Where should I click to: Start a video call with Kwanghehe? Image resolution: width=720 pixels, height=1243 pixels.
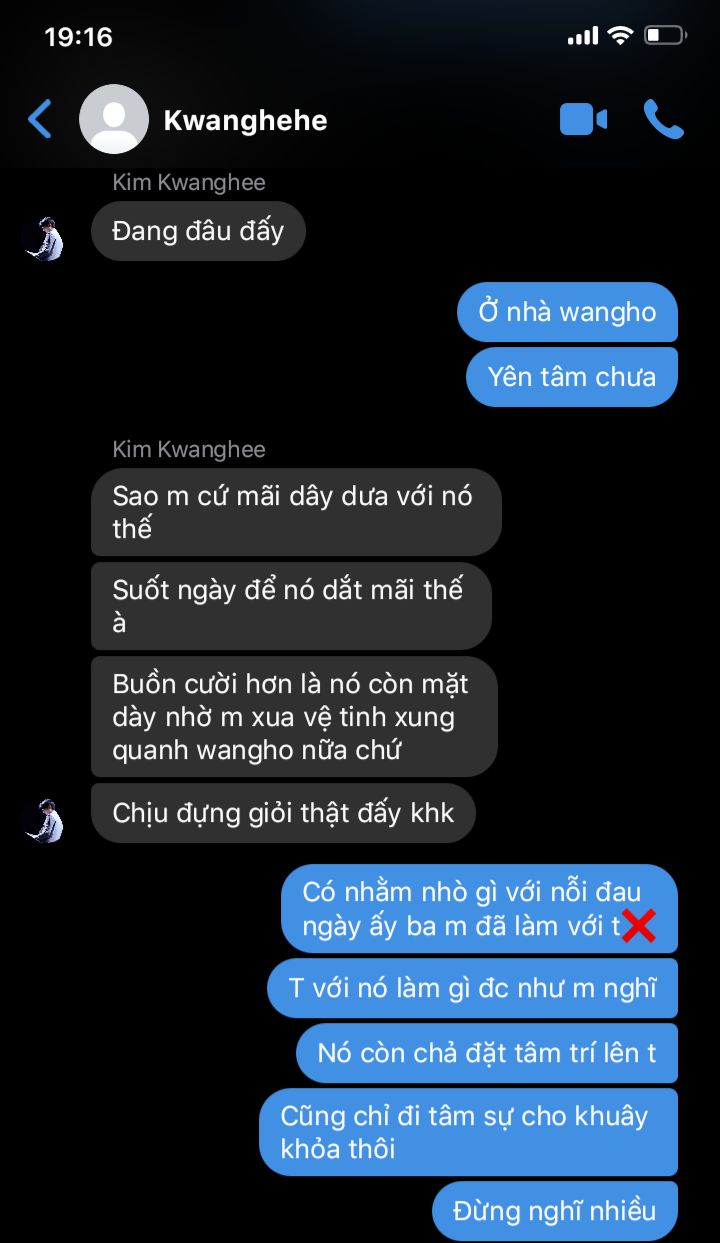pos(583,120)
